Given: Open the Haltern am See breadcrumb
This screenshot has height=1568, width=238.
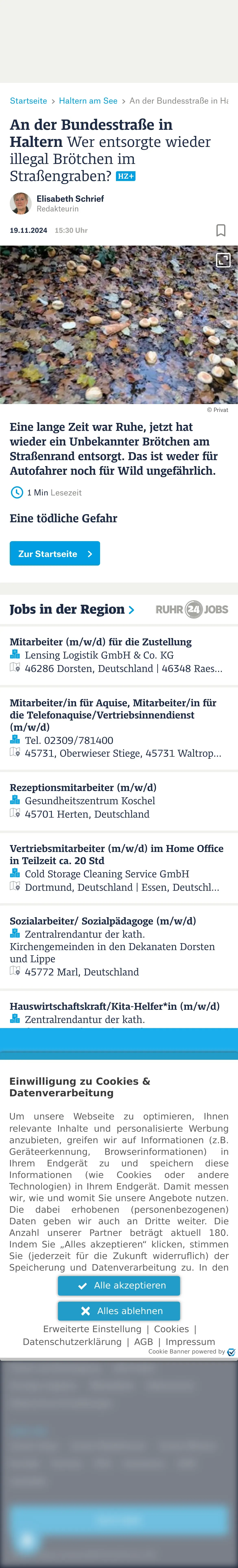Looking at the screenshot, I should (x=88, y=101).
